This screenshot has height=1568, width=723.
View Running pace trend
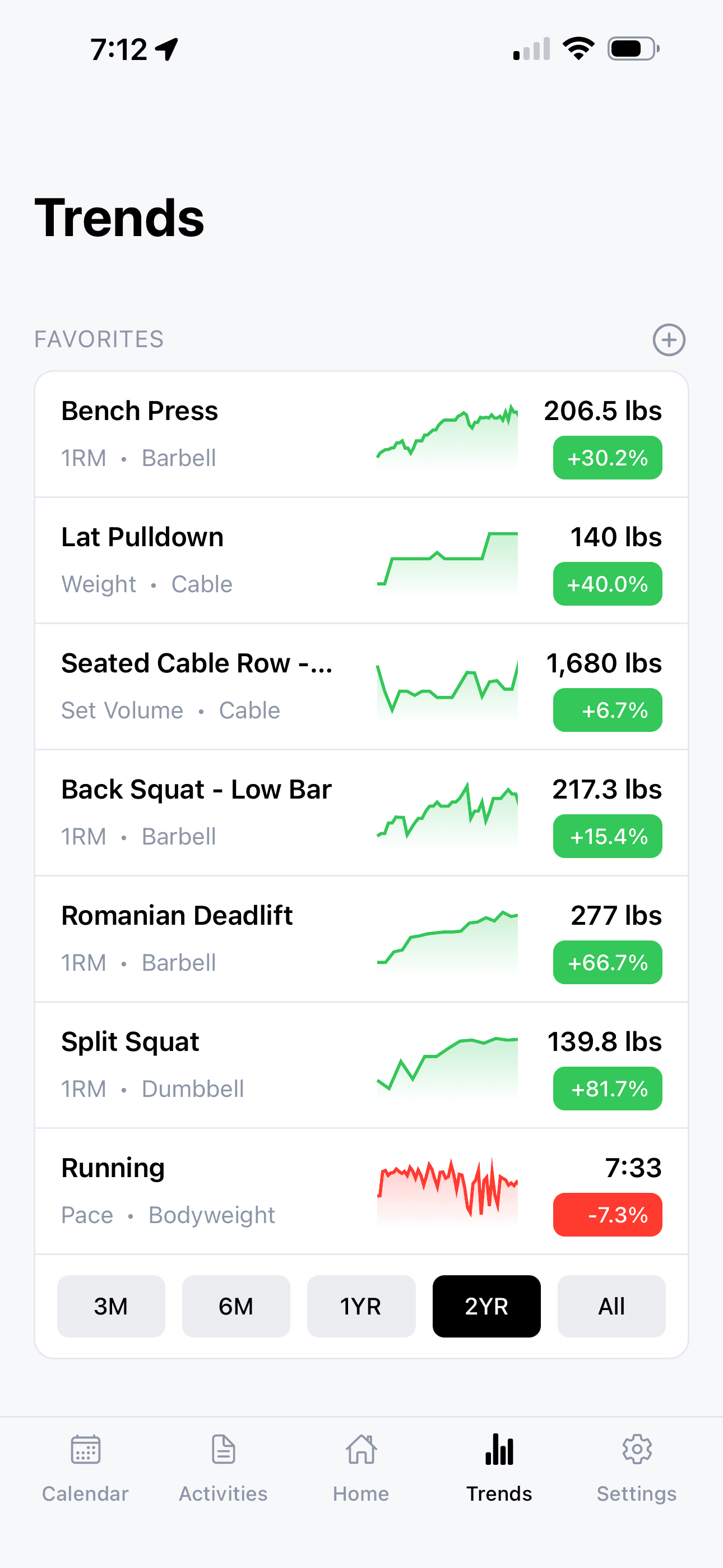361,1191
